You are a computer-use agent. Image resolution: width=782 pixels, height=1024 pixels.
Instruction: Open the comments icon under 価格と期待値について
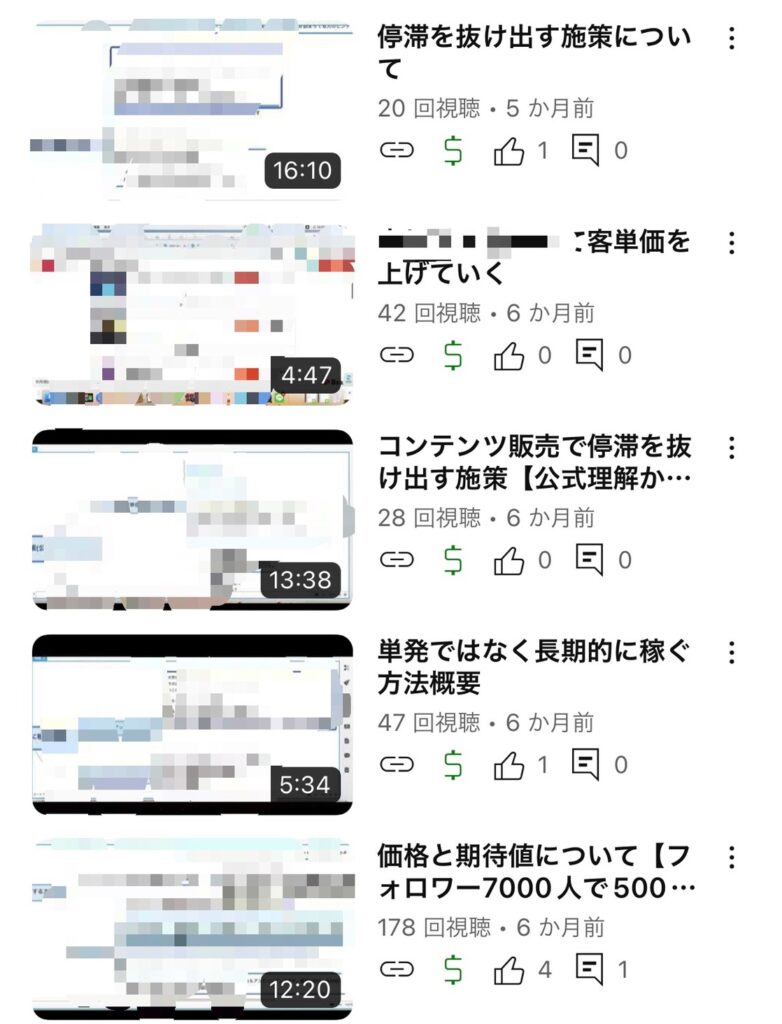[588, 969]
